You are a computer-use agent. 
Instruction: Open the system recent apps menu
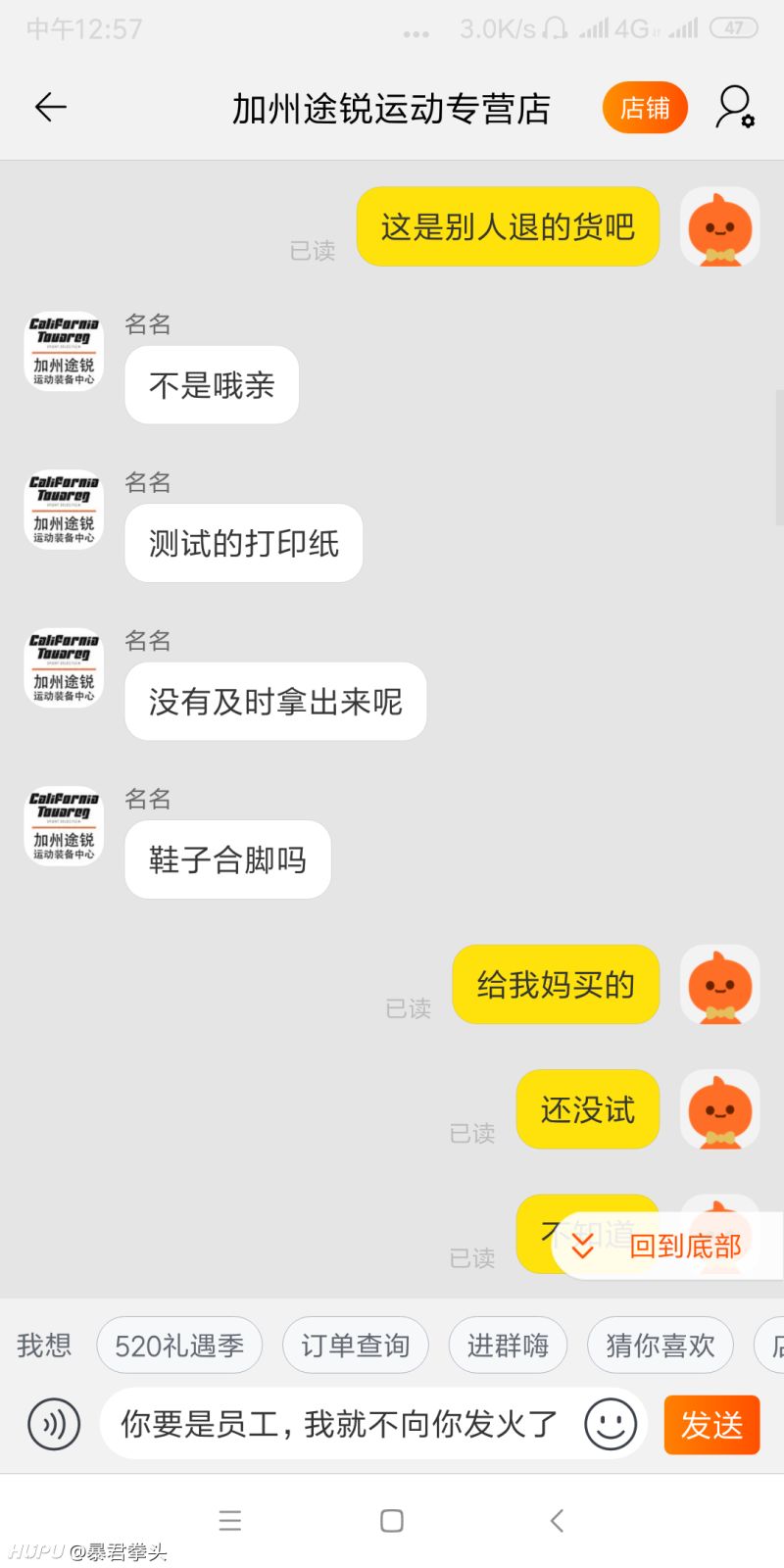[230, 1520]
